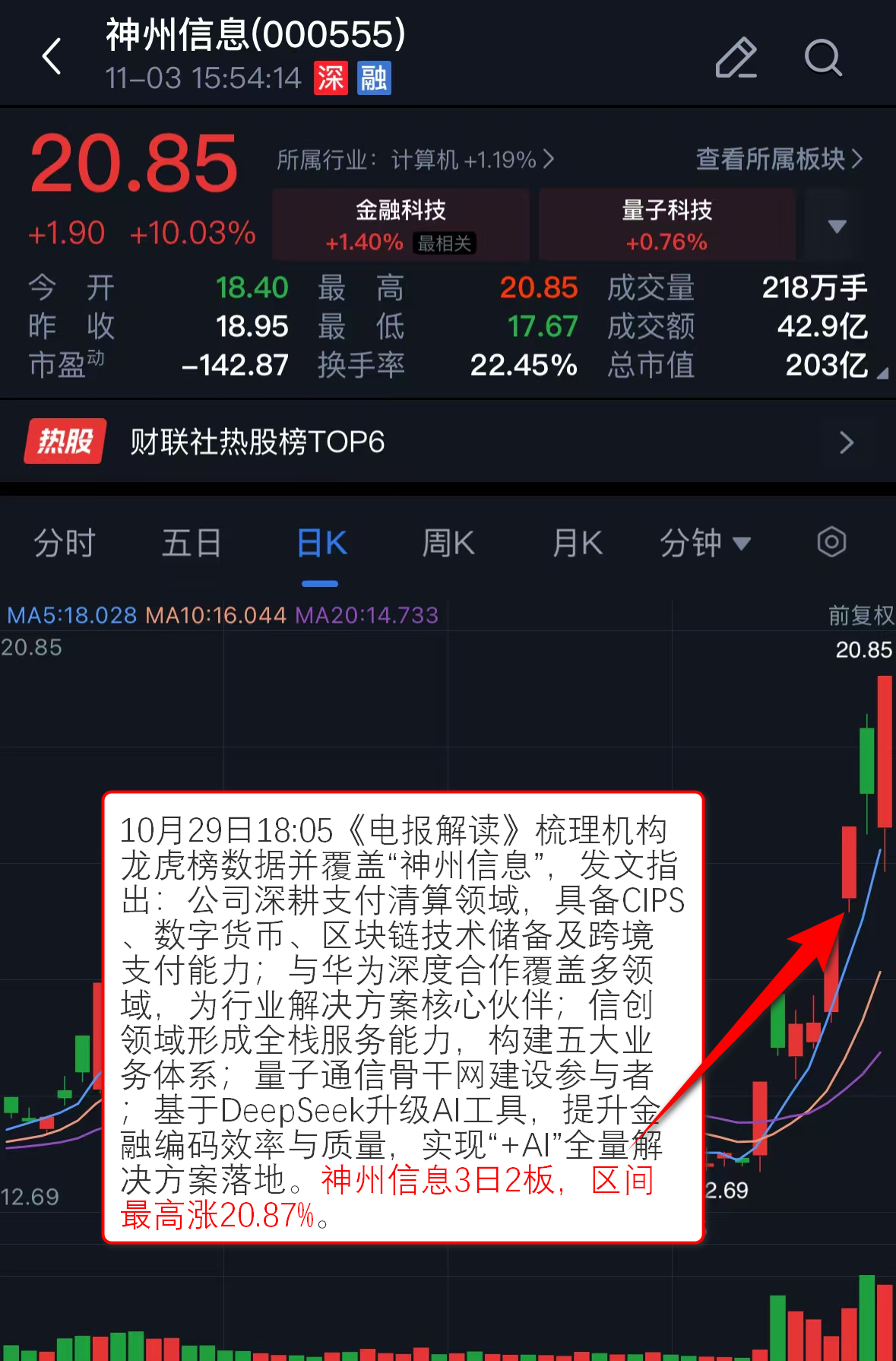This screenshot has height=1361, width=896.
Task: Open the 金融科技 sector chip
Action: click(401, 225)
